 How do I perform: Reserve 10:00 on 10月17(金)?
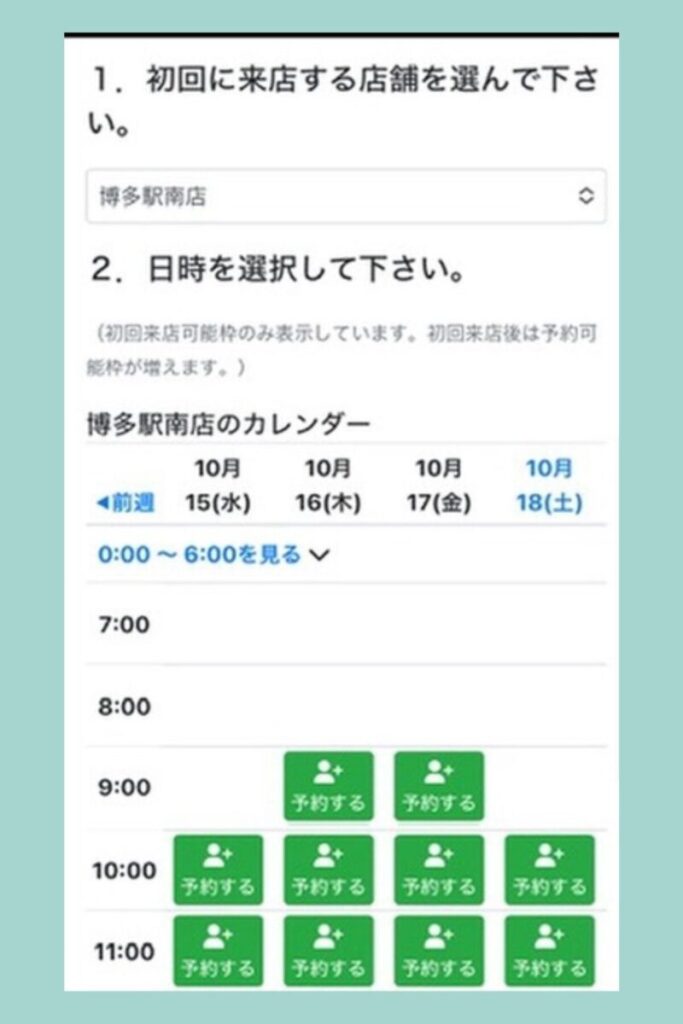point(438,870)
